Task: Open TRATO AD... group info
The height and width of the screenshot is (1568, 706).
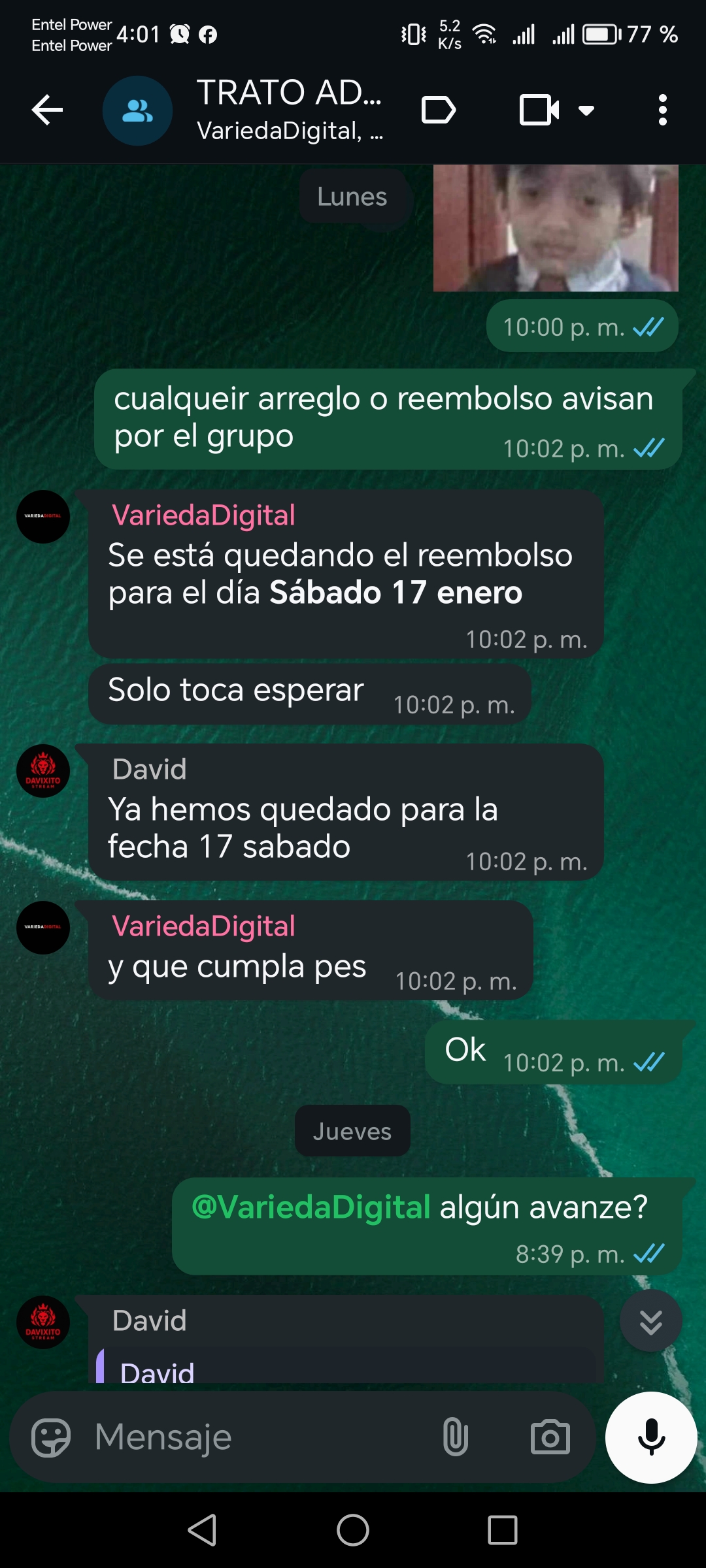Action: click(289, 110)
